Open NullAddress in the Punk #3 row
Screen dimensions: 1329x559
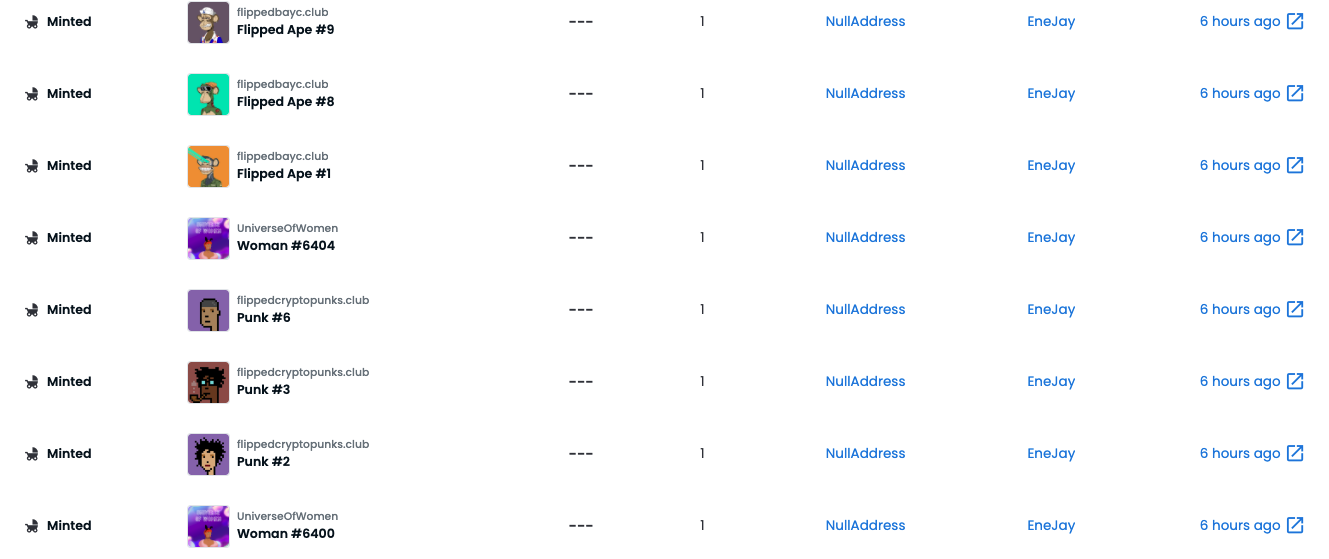865,381
